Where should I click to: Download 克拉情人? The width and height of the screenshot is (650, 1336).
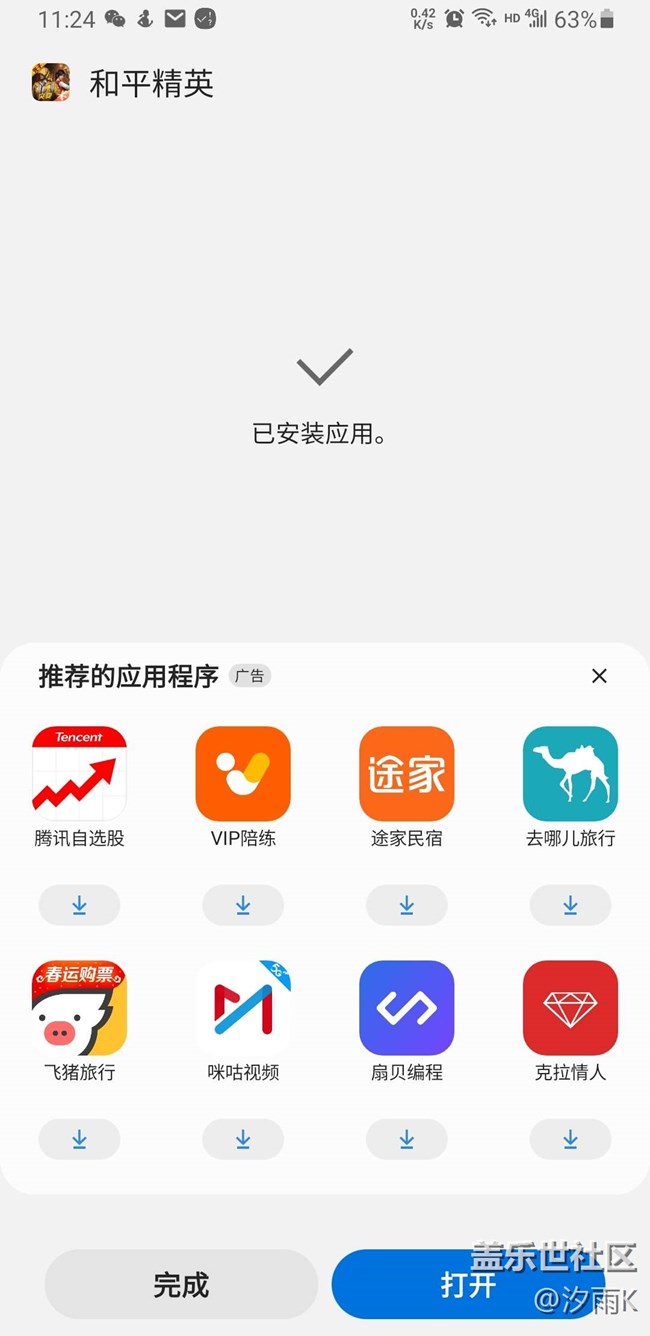click(x=570, y=1139)
